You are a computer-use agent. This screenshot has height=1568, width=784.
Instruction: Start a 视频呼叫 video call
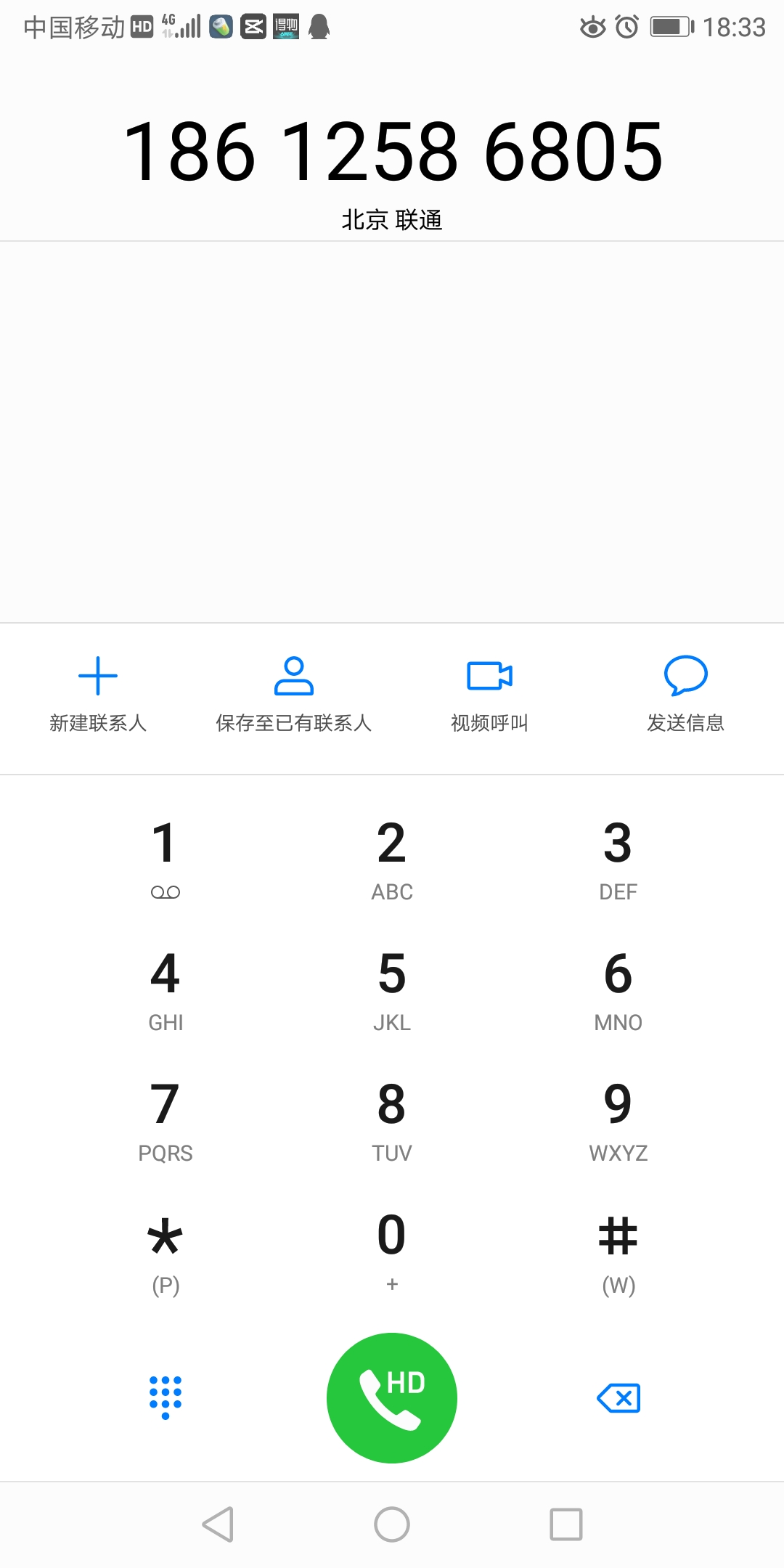click(x=490, y=695)
